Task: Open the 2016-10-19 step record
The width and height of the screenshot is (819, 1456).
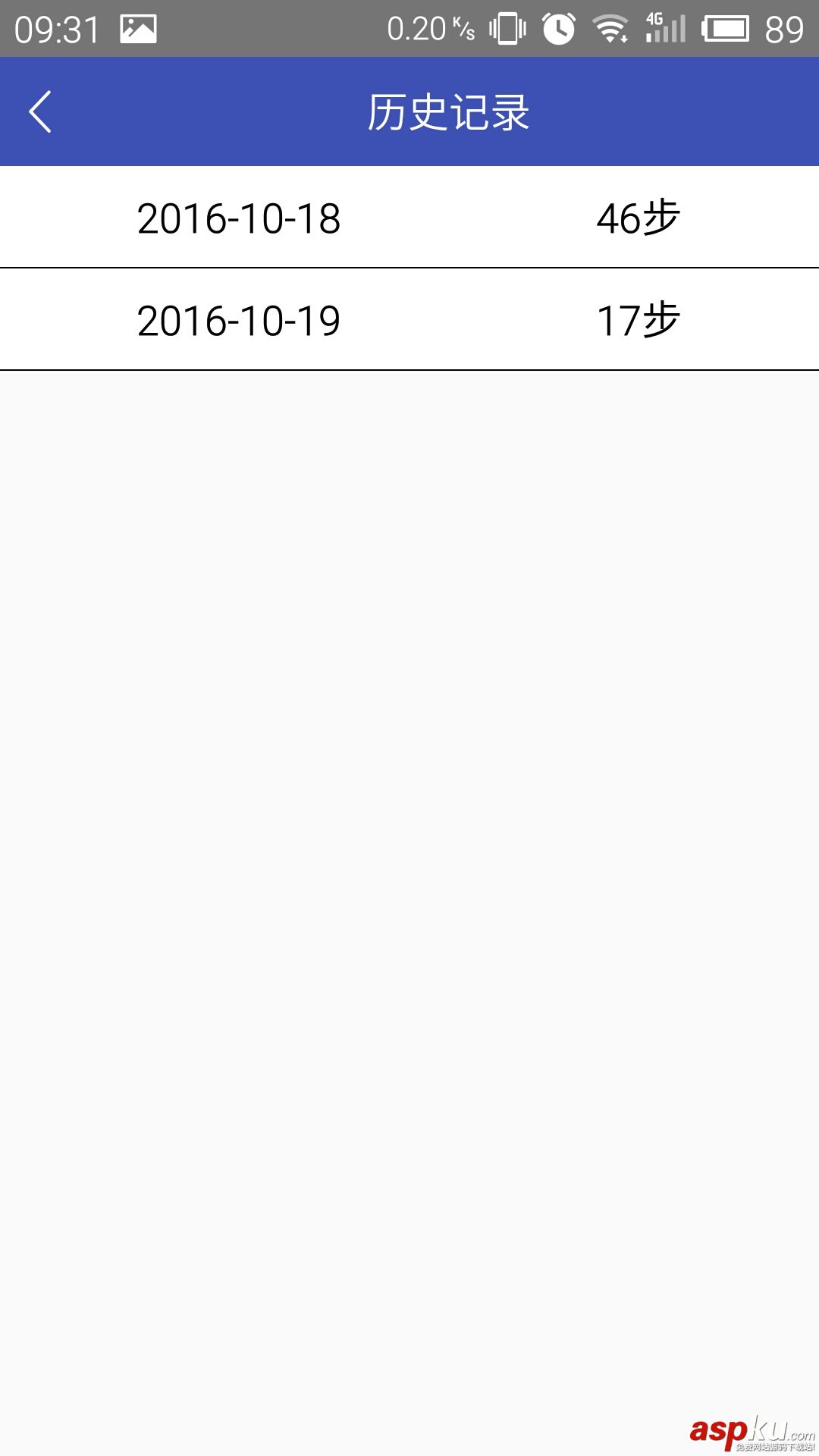Action: pyautogui.click(x=409, y=320)
